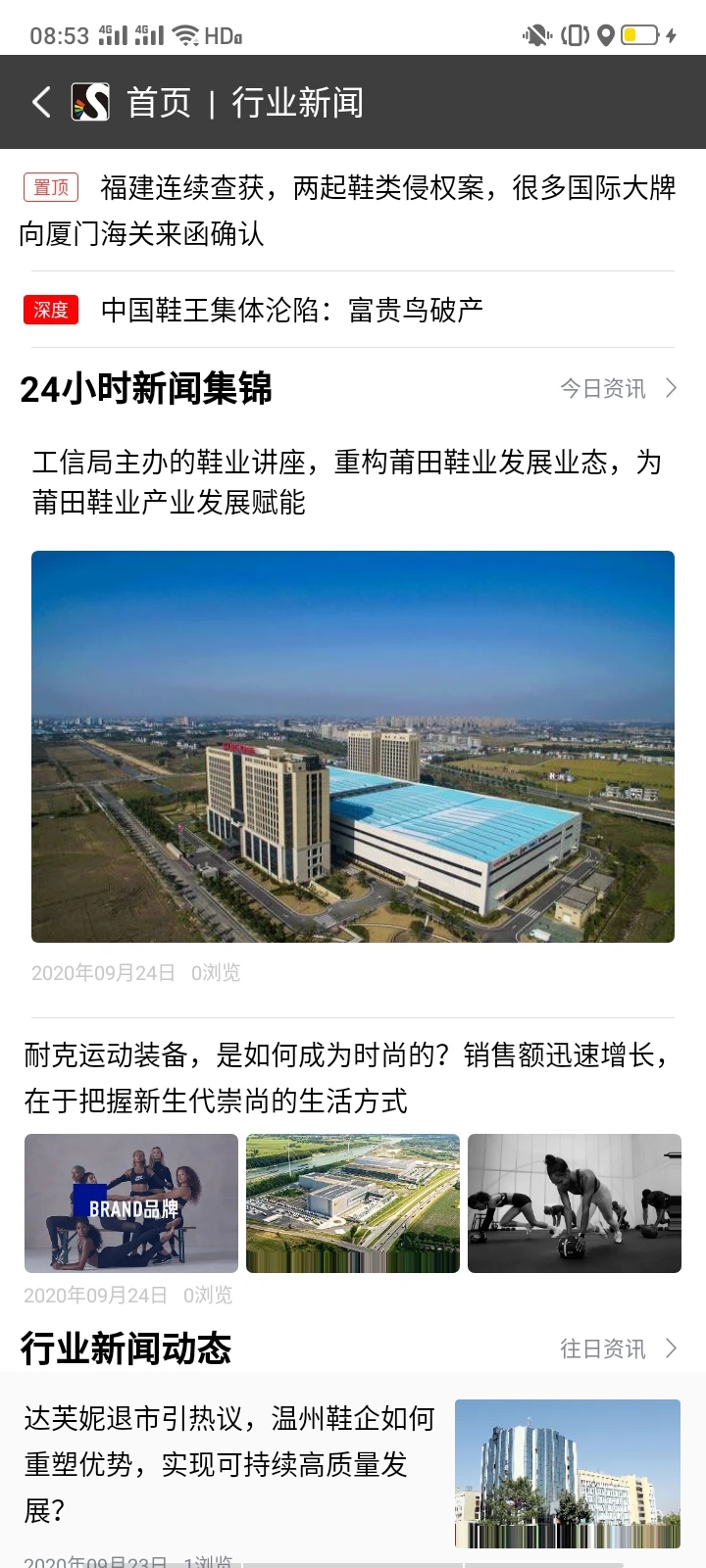This screenshot has height=1568, width=706.
Task: Tap the back arrow in the header
Action: click(x=40, y=101)
